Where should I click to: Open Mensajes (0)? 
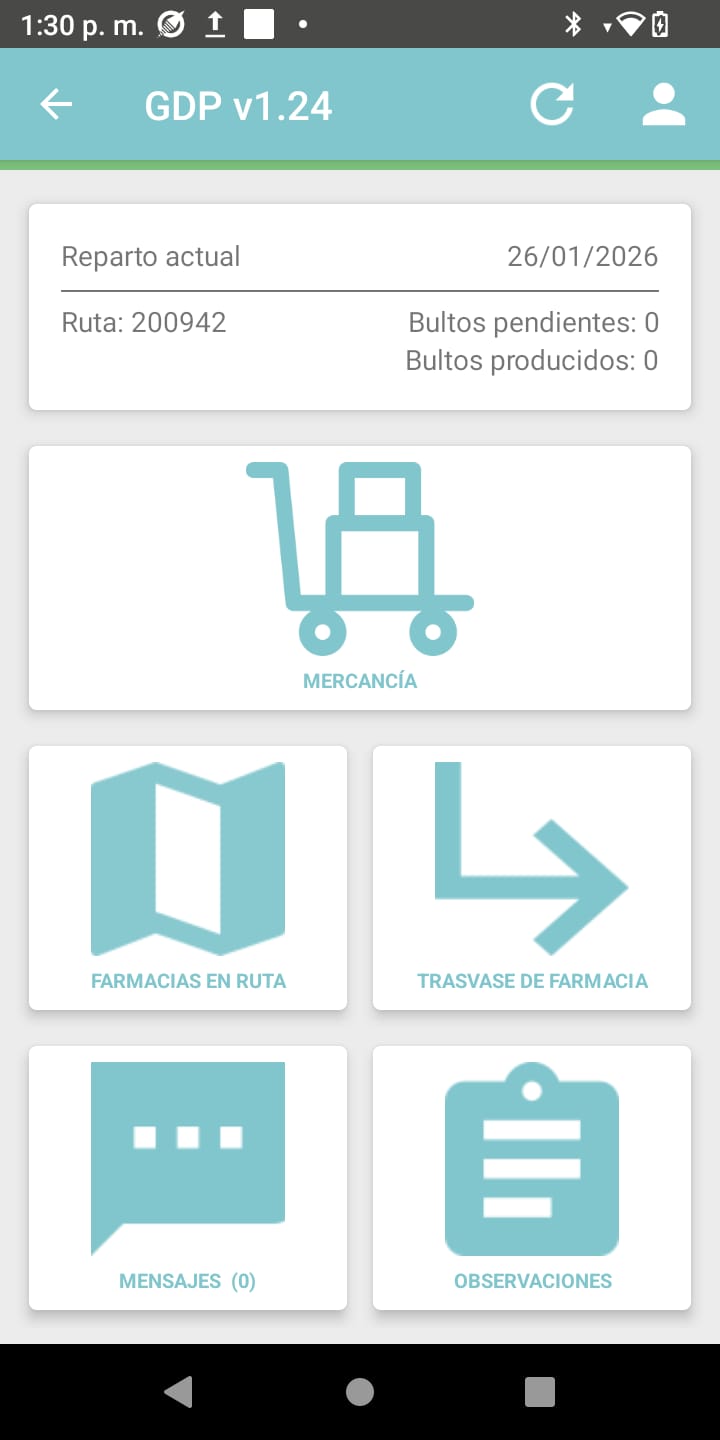(188, 1178)
